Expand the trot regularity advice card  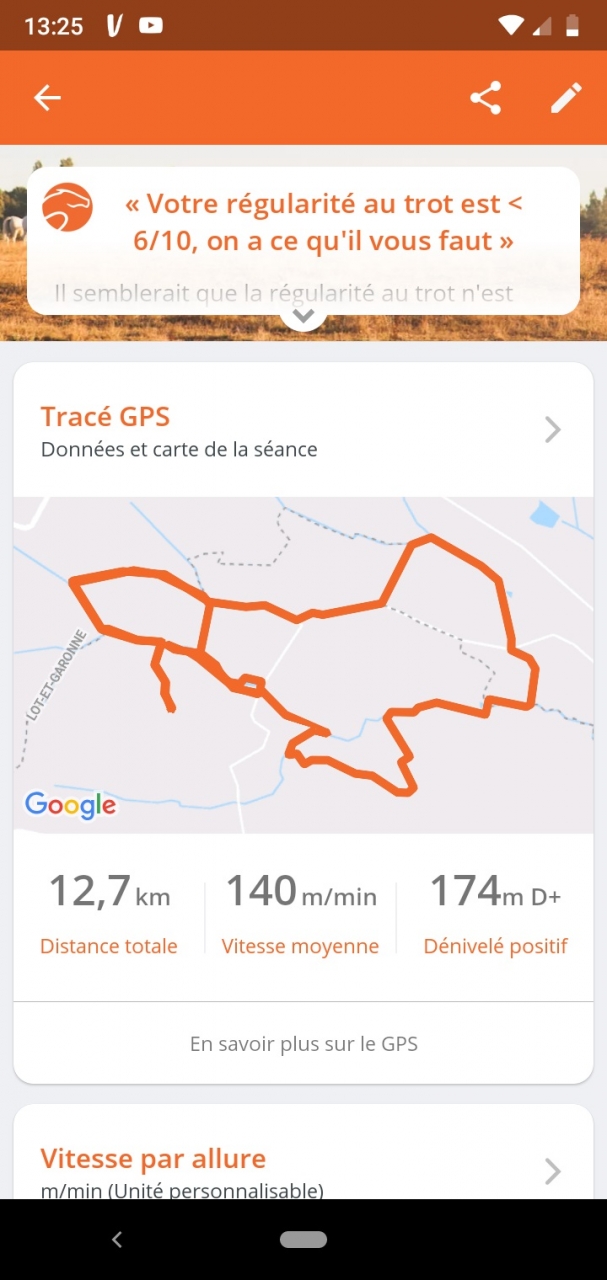303,317
